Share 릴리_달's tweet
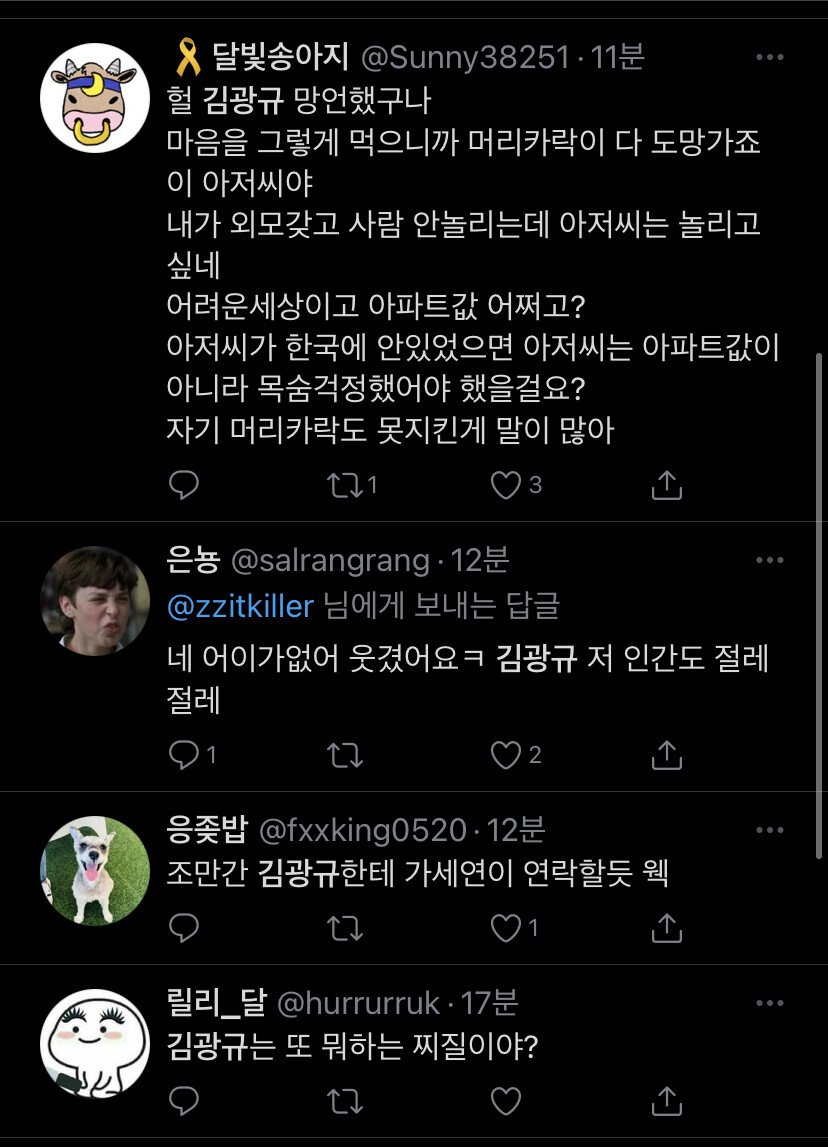Image resolution: width=828 pixels, height=1147 pixels. pyautogui.click(x=666, y=1101)
